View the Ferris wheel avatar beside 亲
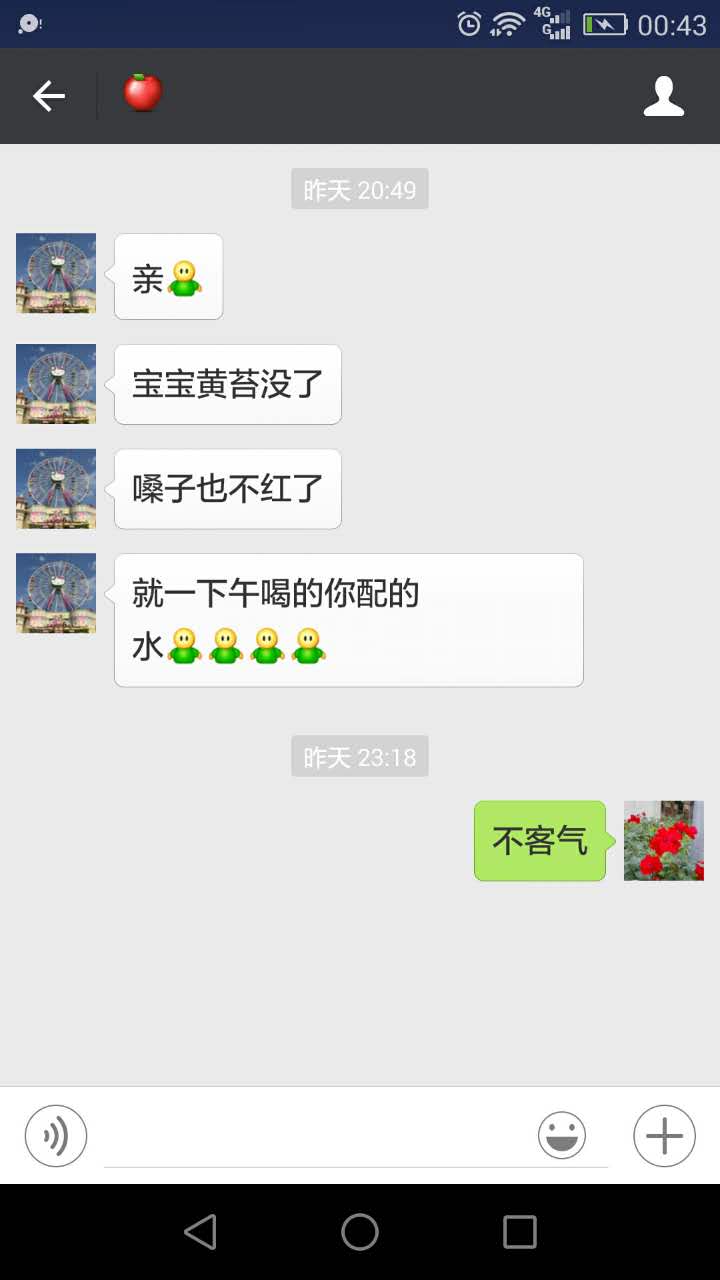This screenshot has height=1280, width=720. [56, 273]
